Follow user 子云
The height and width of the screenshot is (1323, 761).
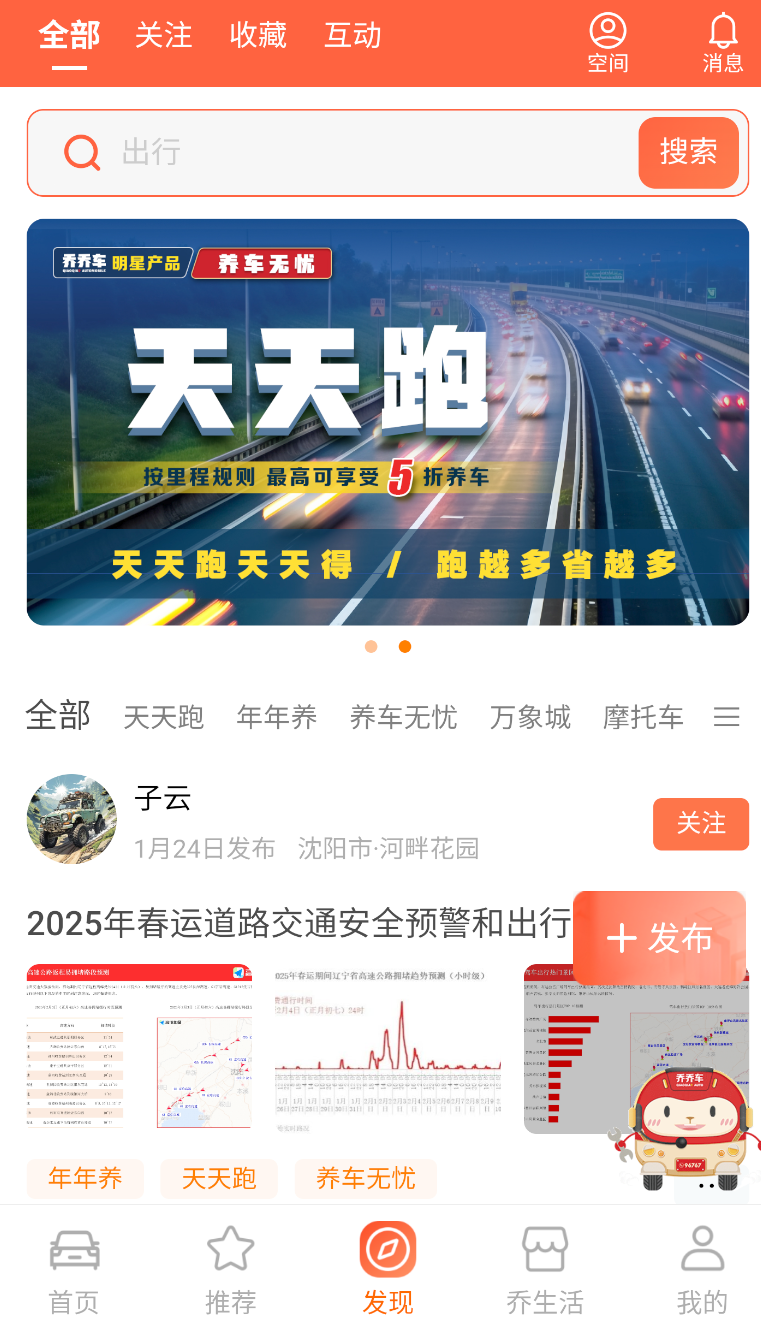(x=700, y=824)
